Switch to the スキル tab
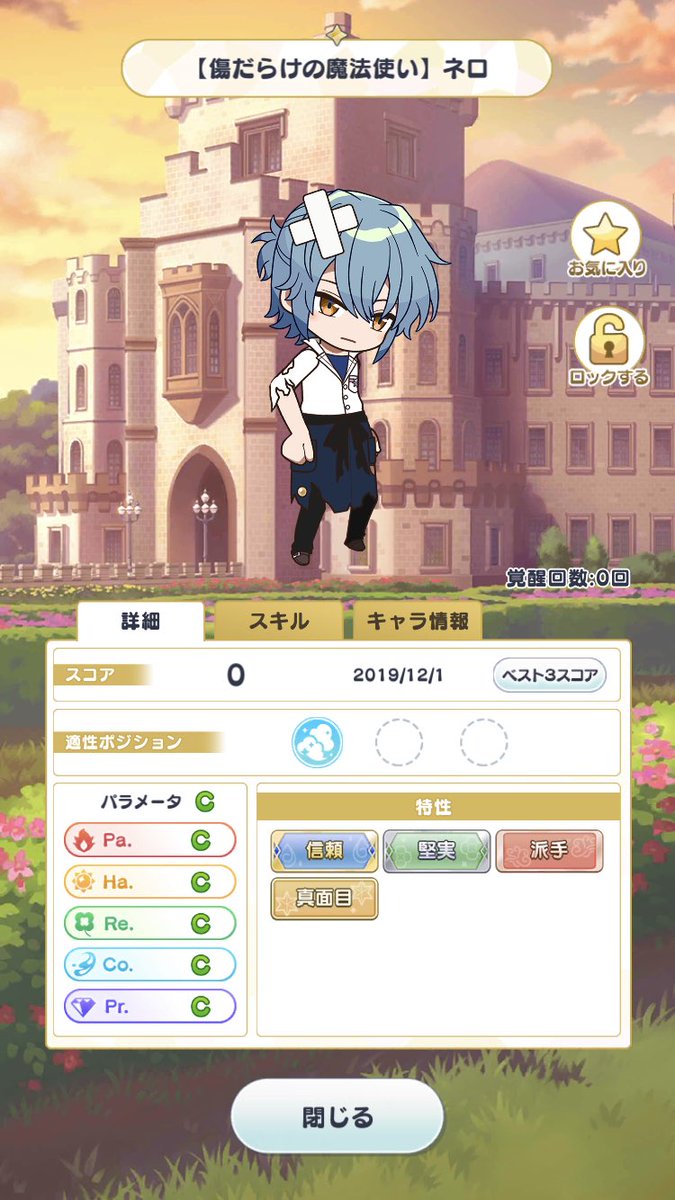 (277, 621)
